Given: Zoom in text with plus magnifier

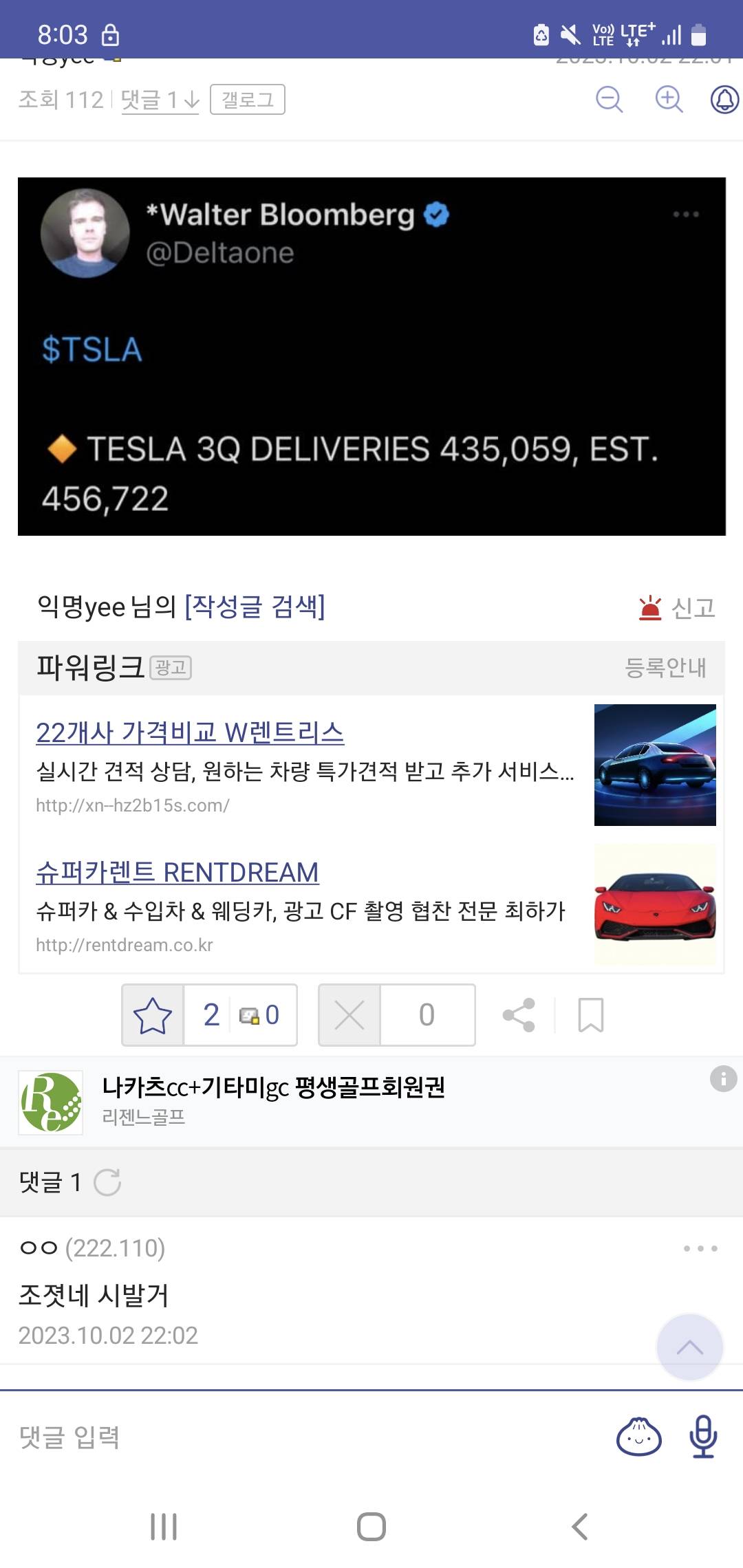Looking at the screenshot, I should (669, 100).
